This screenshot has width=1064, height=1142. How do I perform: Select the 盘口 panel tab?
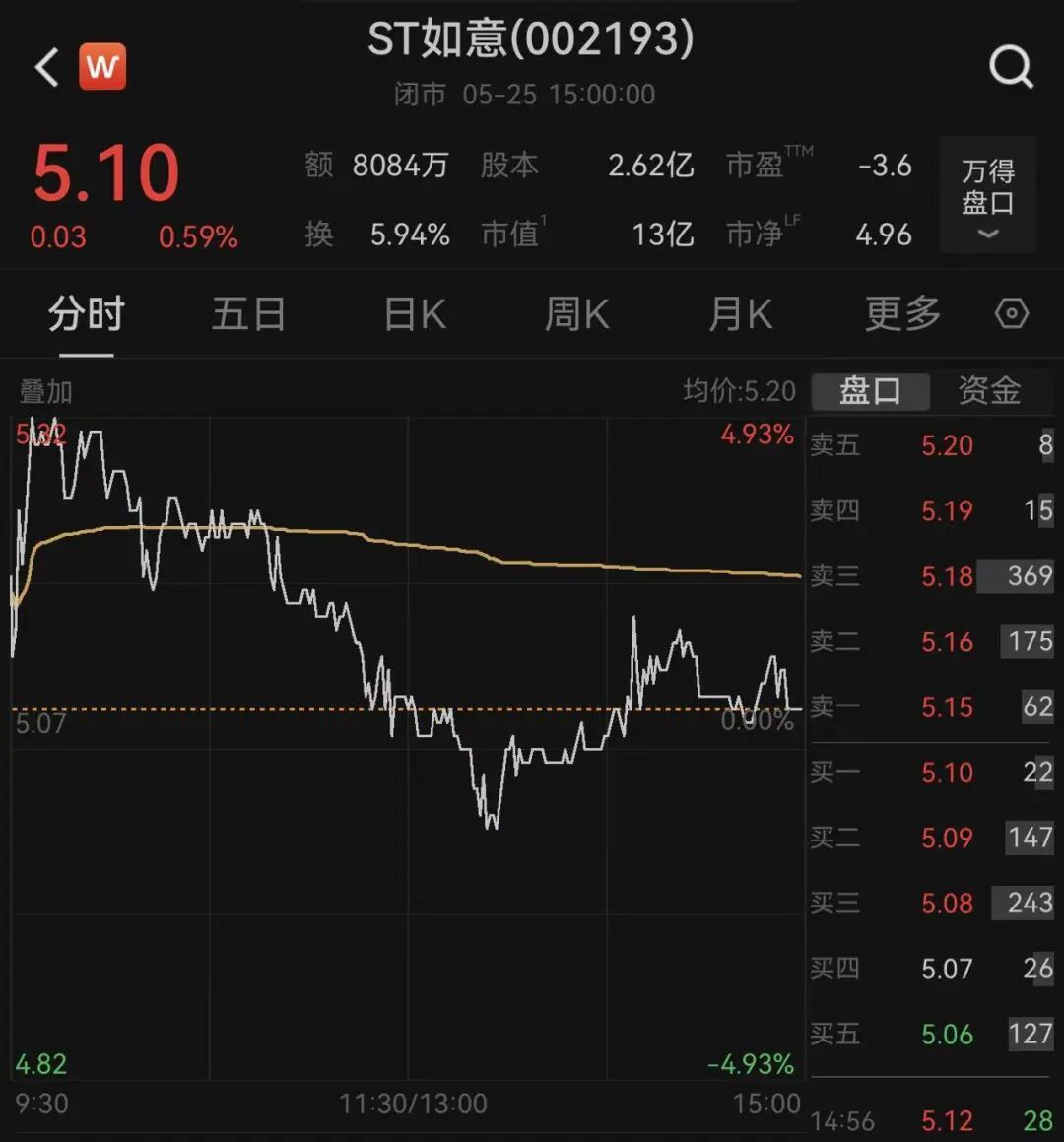pyautogui.click(x=870, y=392)
